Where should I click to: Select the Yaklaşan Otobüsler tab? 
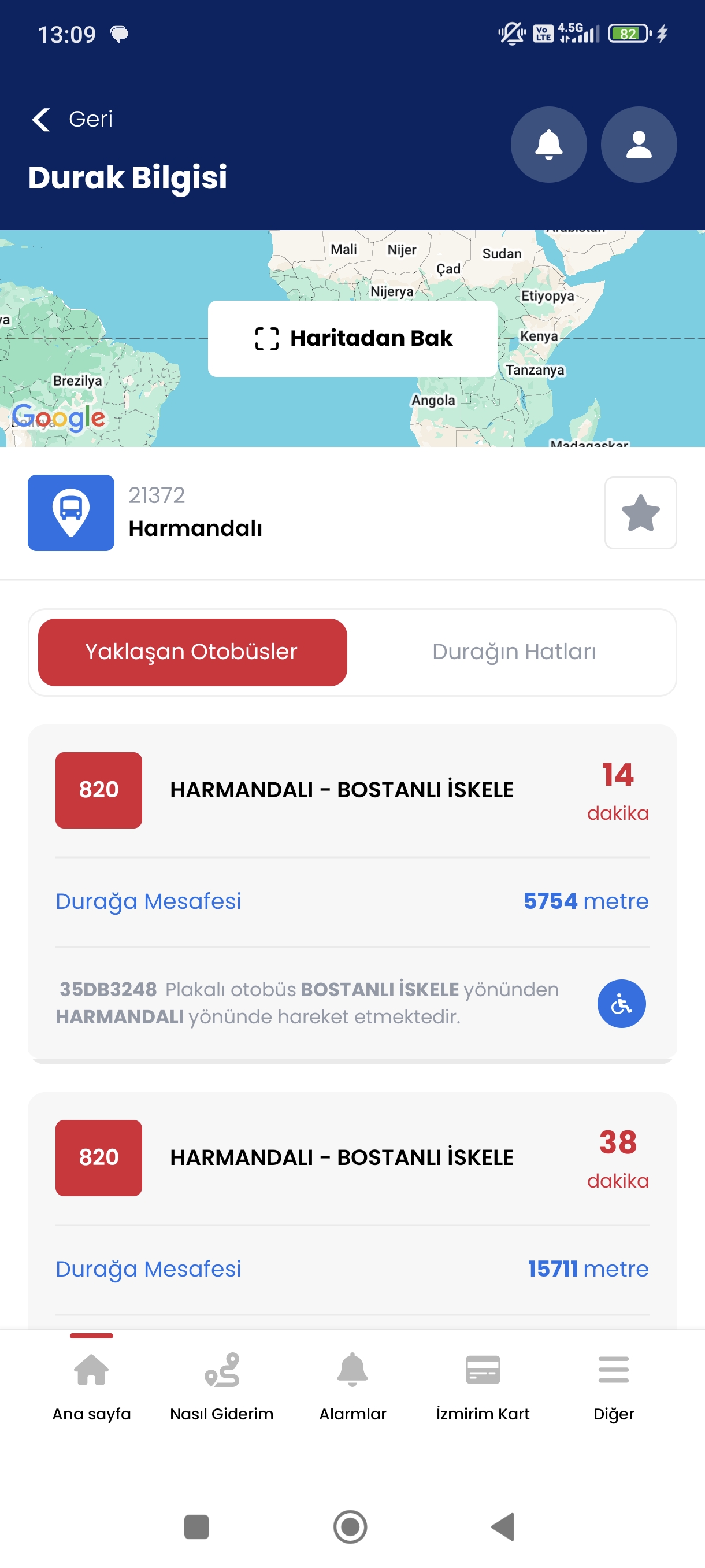pos(192,652)
